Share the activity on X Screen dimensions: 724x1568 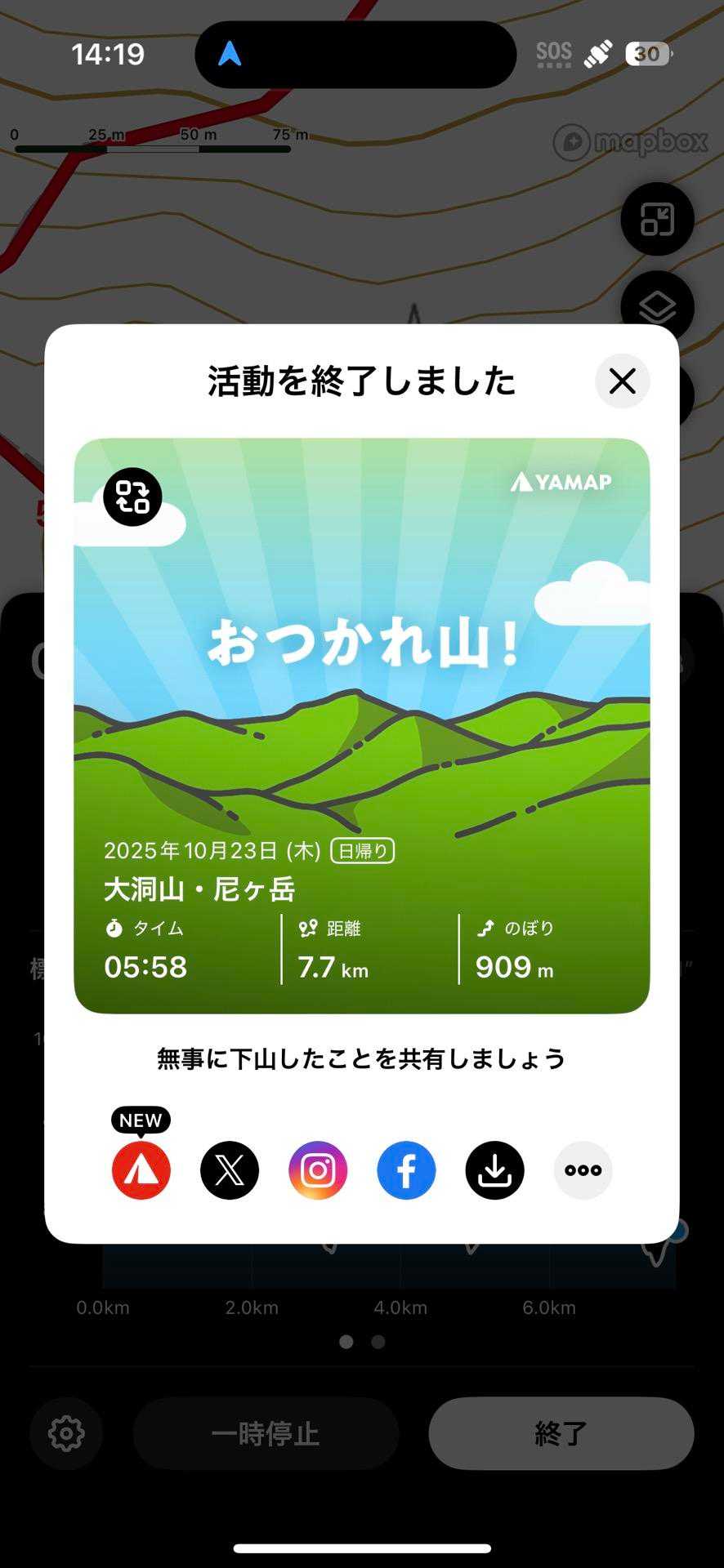point(230,1170)
